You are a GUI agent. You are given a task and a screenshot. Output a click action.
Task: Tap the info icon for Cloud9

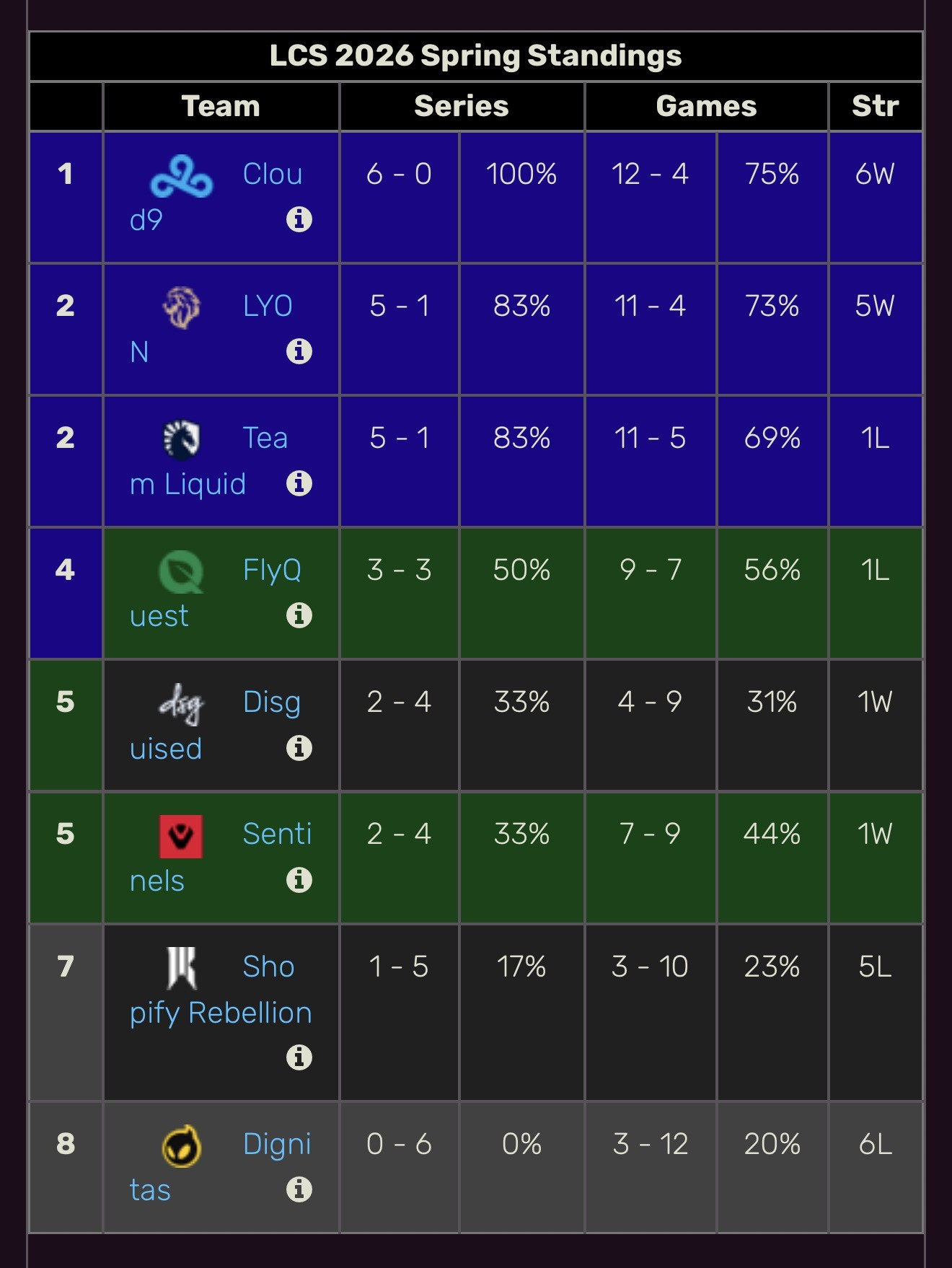(299, 219)
